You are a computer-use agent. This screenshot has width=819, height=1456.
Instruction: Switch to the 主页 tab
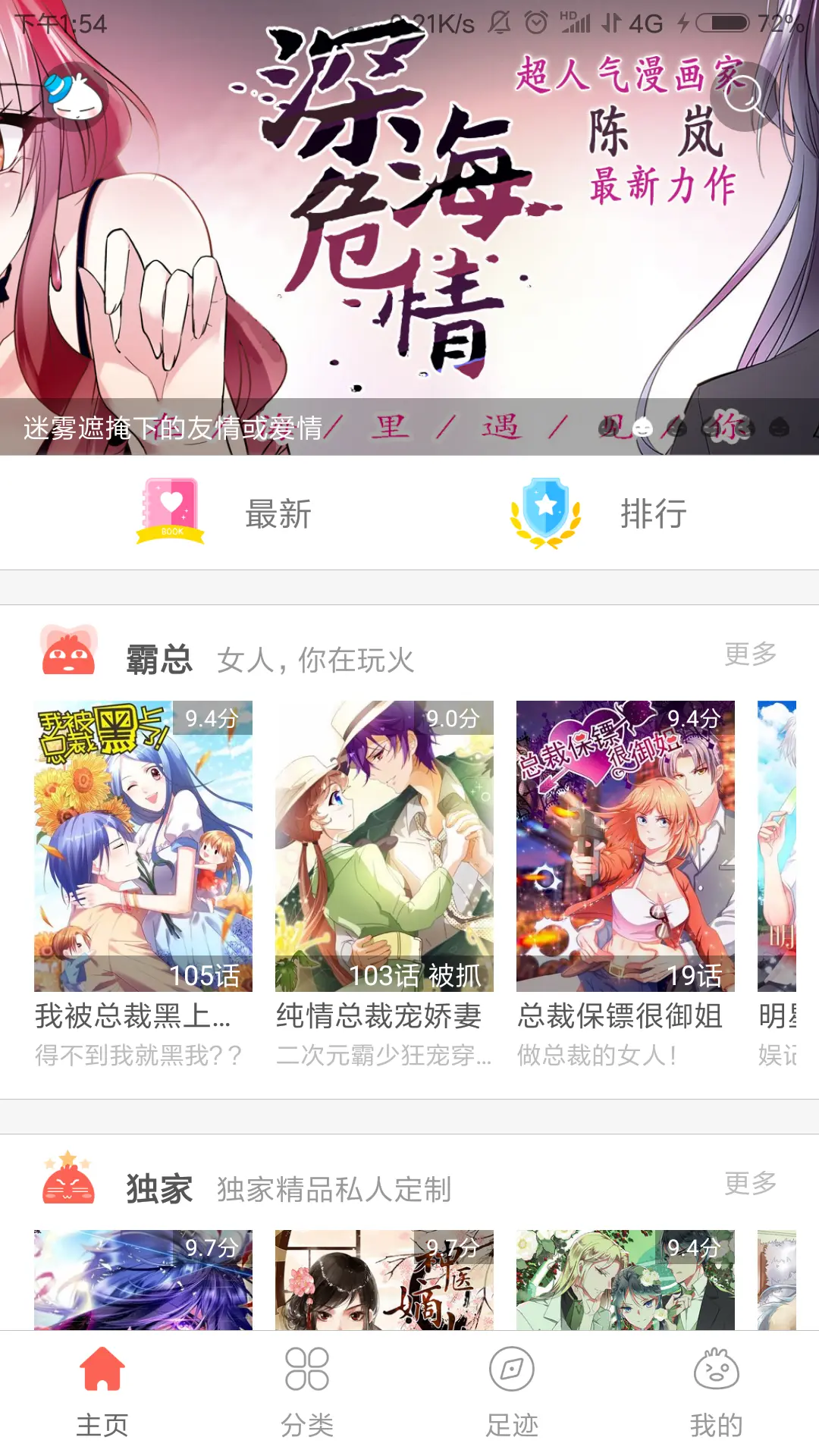point(102,1392)
